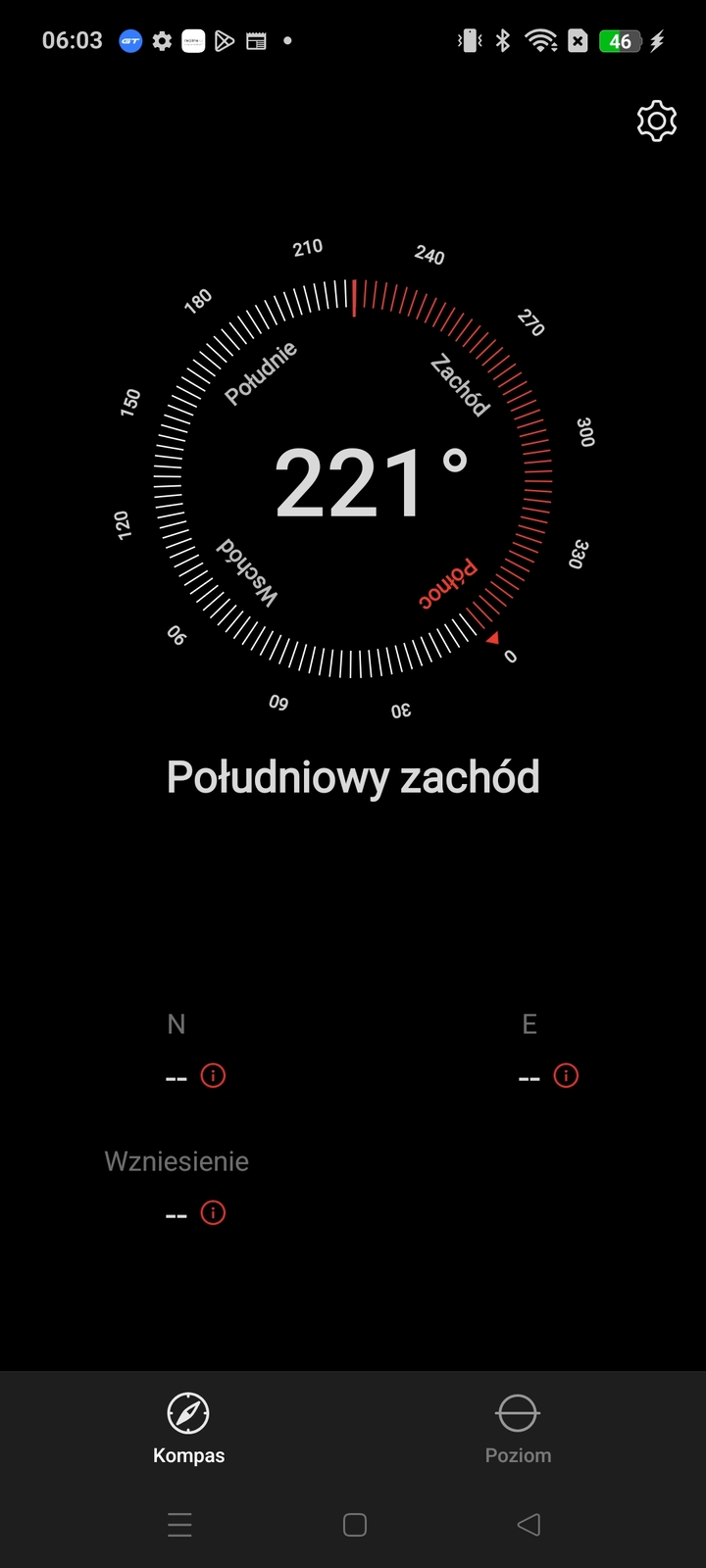Open the info icon under Wzniesienie
The height and width of the screenshot is (1568, 706).
[x=213, y=1212]
